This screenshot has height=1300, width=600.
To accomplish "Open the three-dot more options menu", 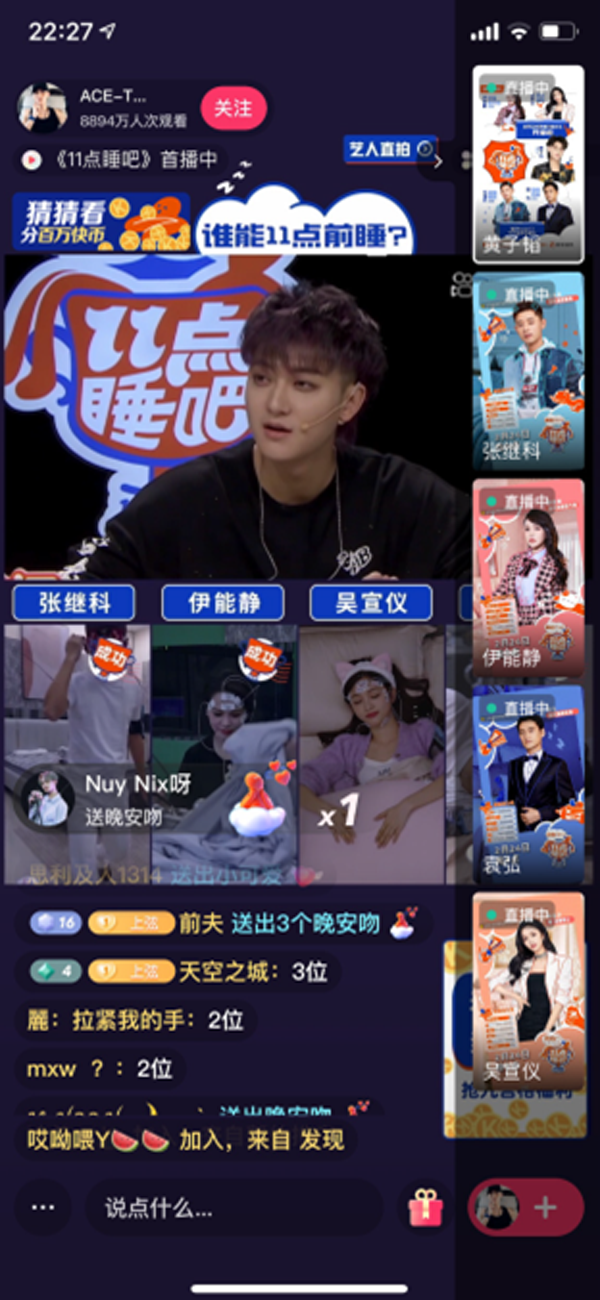I will [43, 1207].
